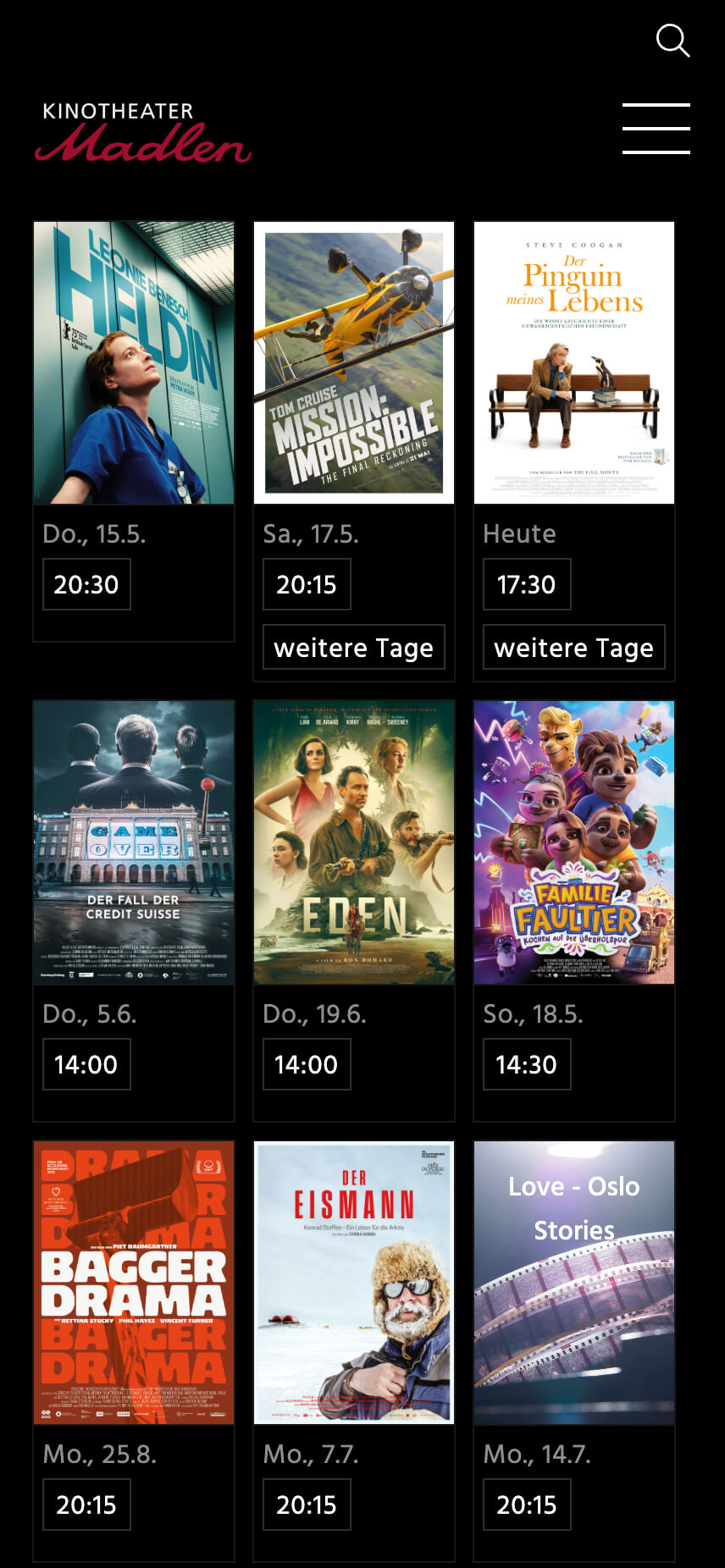The width and height of the screenshot is (725, 1568).
Task: Select the 20:30 showing for Heldin
Action: click(86, 584)
